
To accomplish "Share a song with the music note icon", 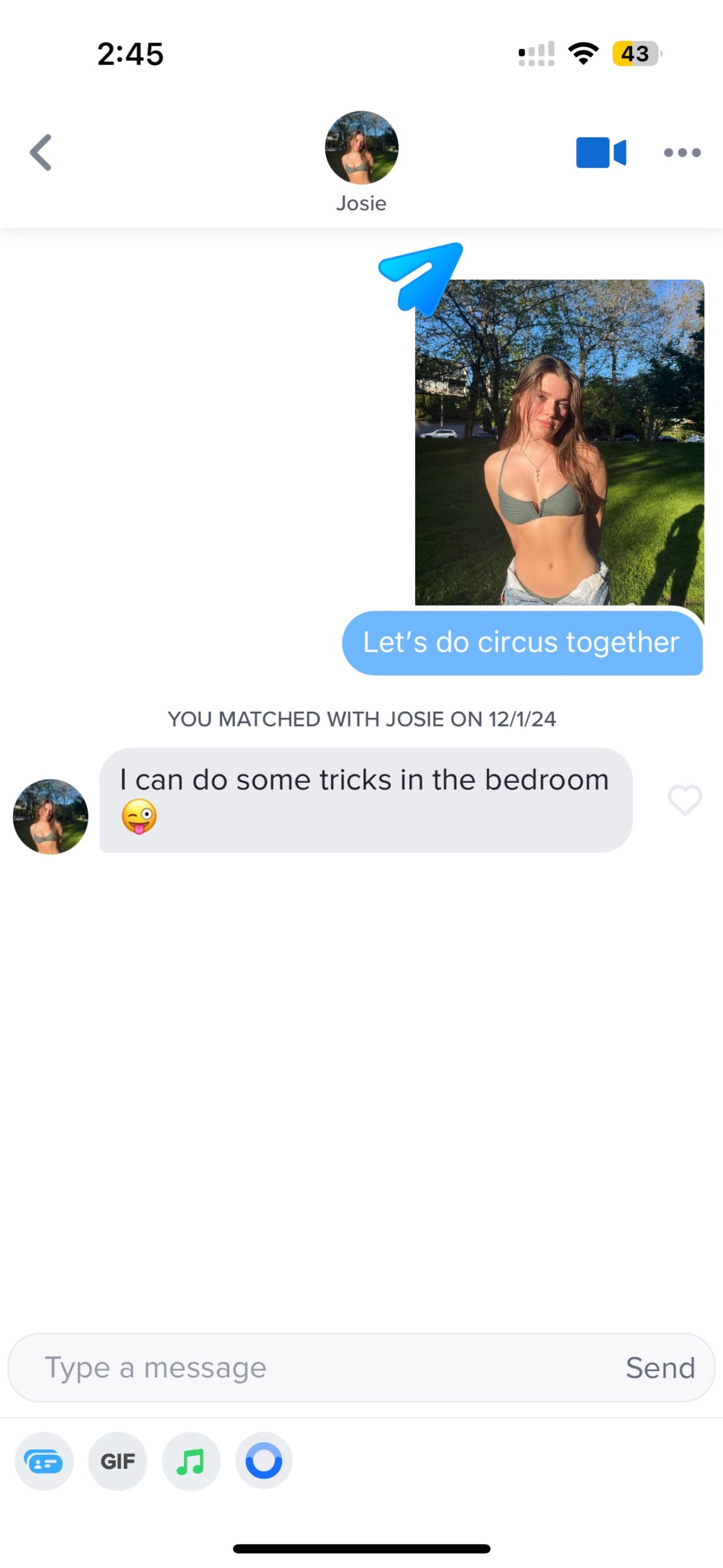I will click(191, 1461).
